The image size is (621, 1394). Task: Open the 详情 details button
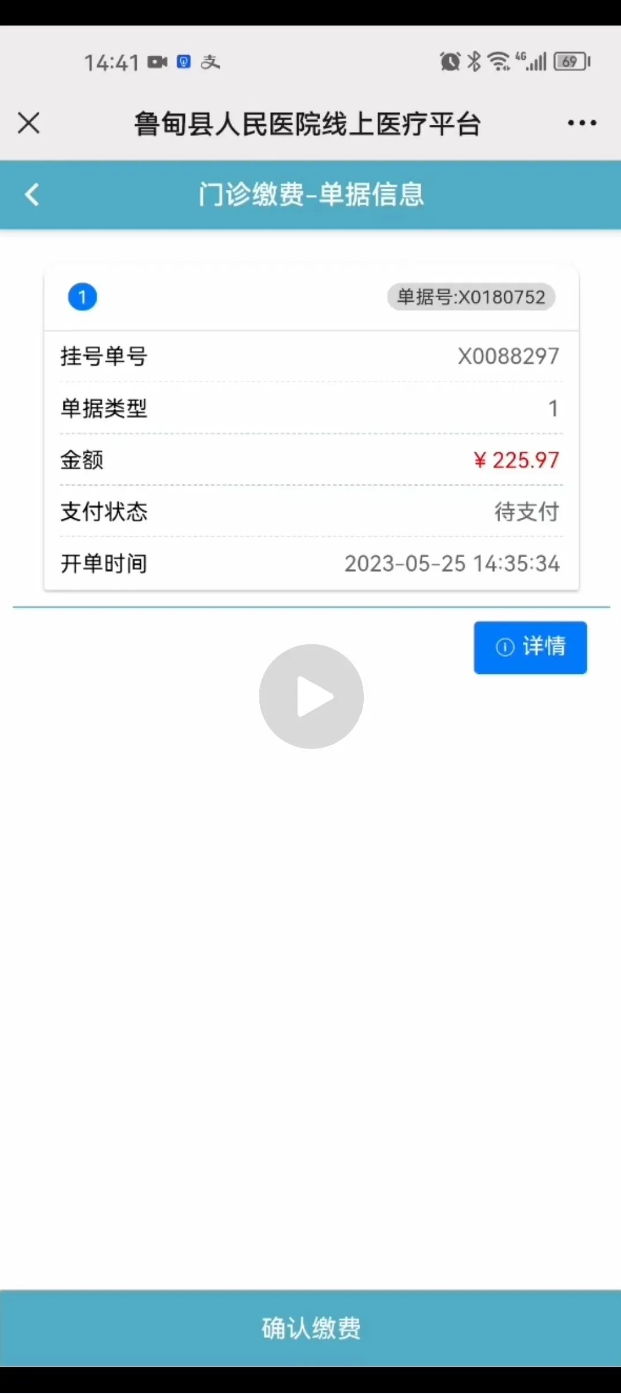(530, 647)
